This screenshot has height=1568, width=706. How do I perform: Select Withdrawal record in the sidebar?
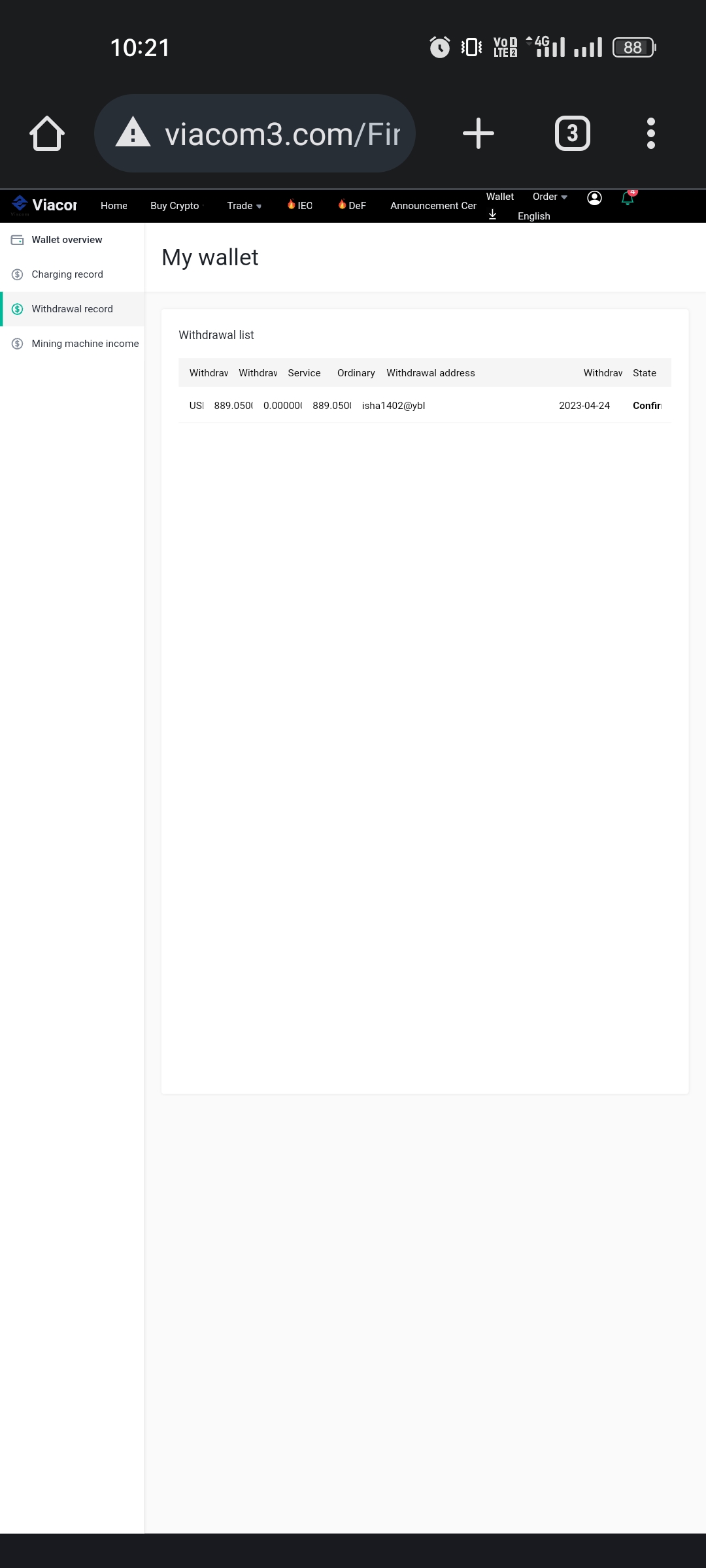pos(72,309)
